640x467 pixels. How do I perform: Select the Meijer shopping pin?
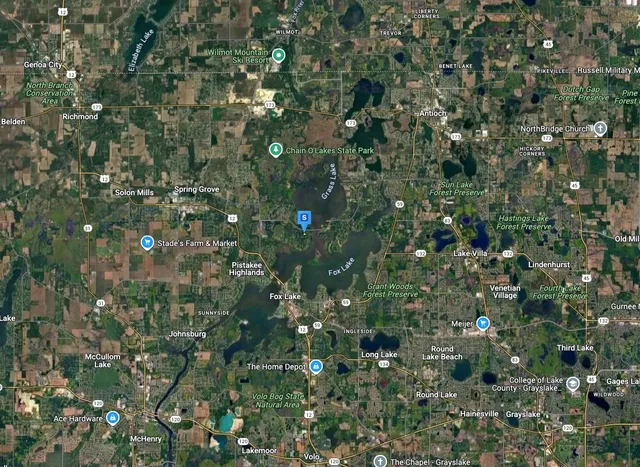pos(483,323)
